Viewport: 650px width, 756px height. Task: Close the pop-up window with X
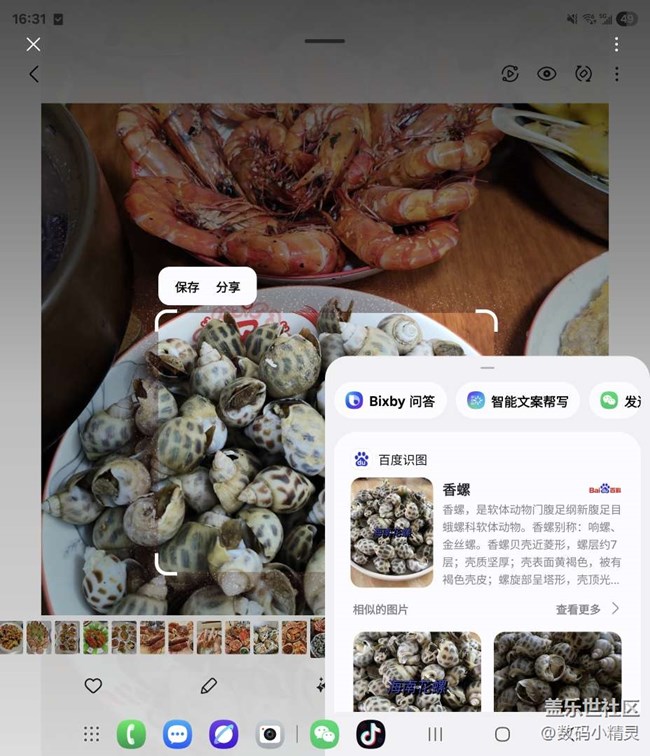pos(33,44)
